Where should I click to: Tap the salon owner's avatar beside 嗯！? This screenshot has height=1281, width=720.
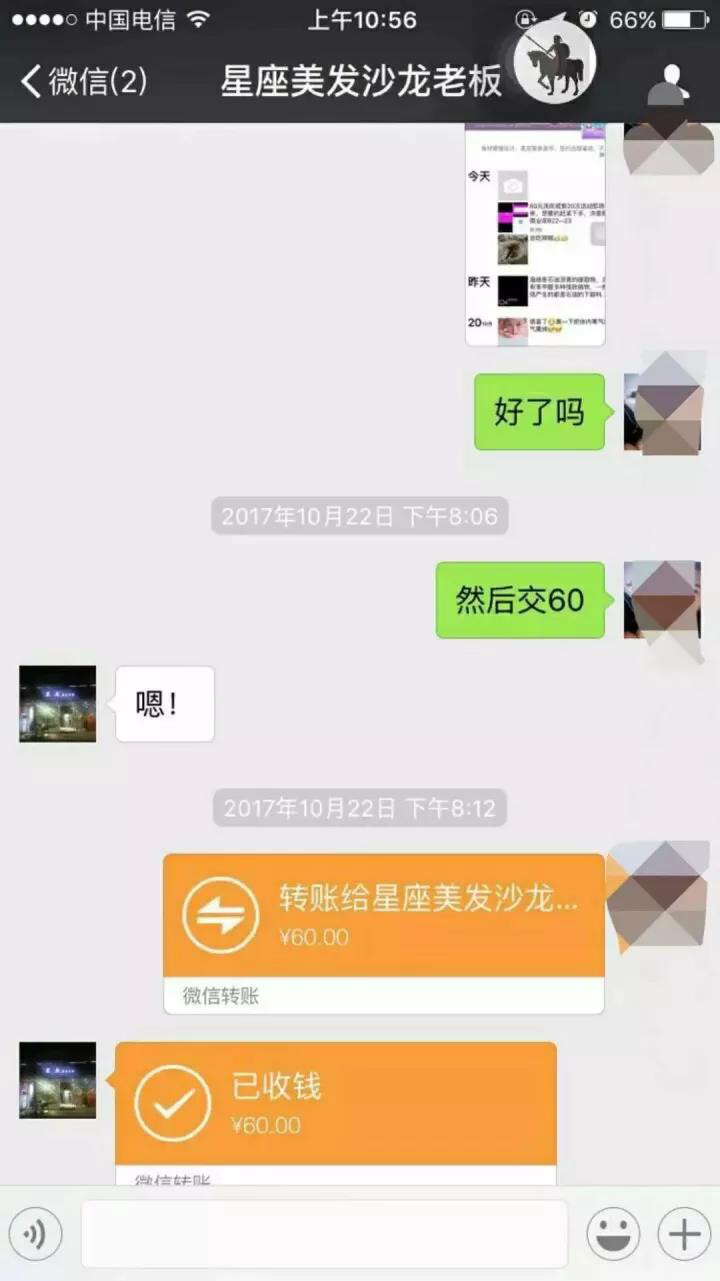point(58,704)
